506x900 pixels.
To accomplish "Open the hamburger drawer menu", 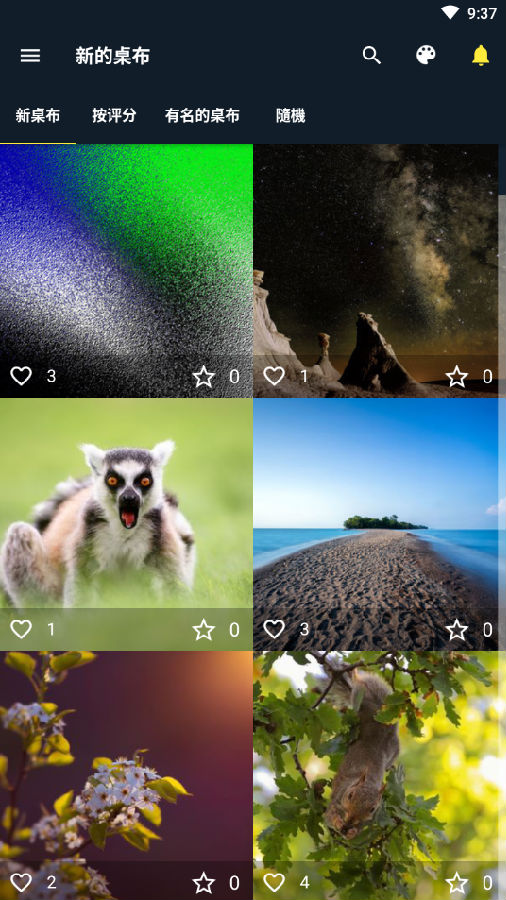I will click(30, 56).
